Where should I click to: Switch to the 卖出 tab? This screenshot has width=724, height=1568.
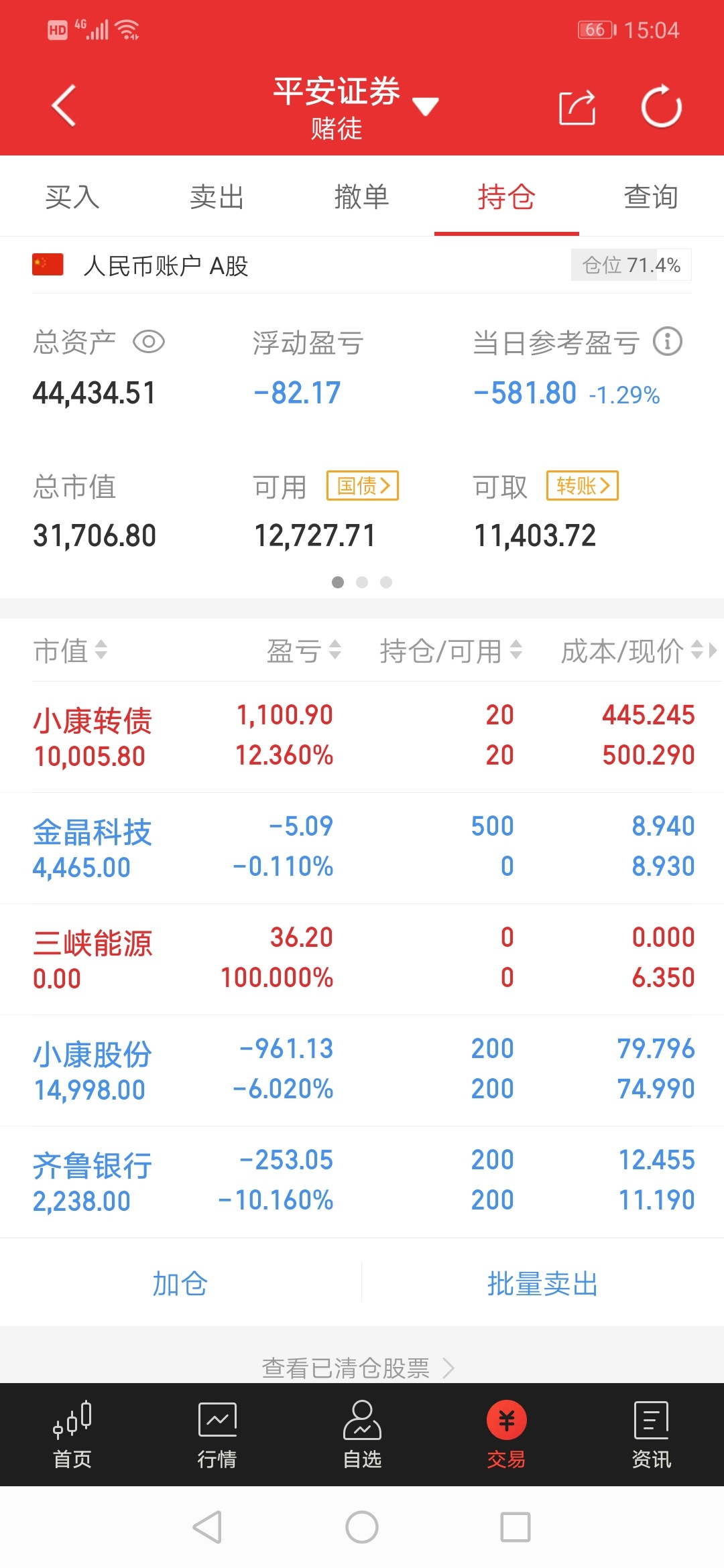217,197
